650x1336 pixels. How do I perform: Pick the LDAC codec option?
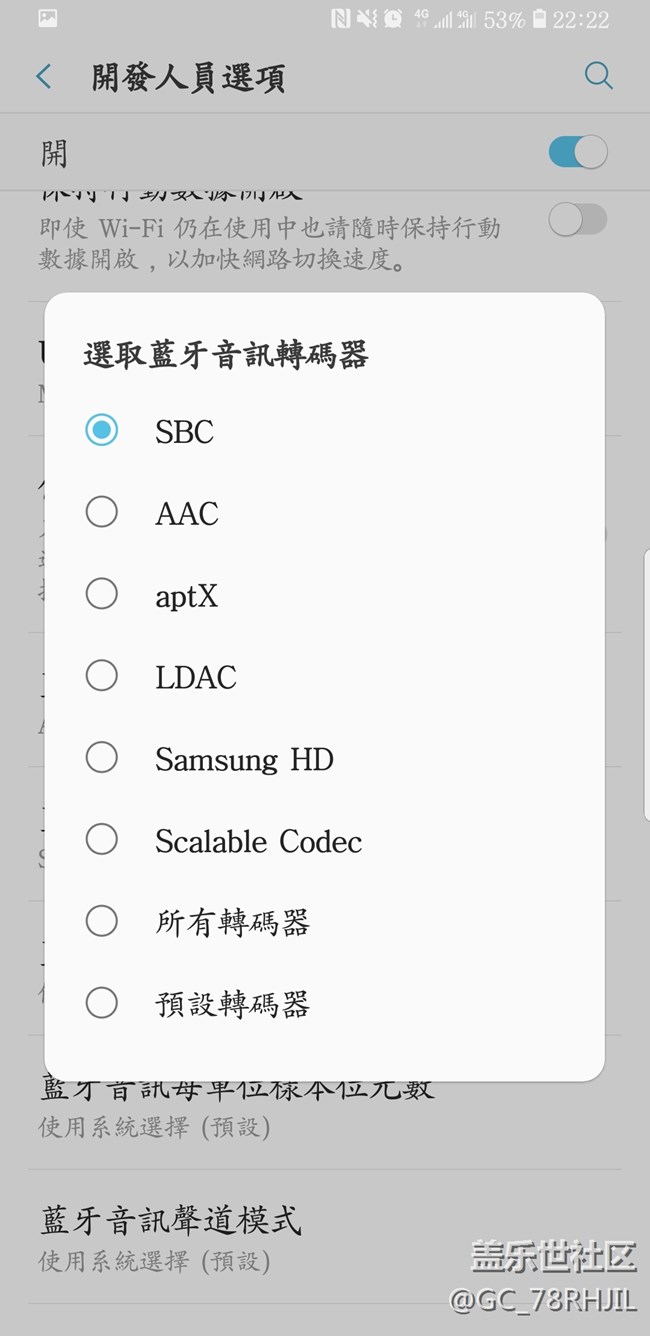pos(324,677)
